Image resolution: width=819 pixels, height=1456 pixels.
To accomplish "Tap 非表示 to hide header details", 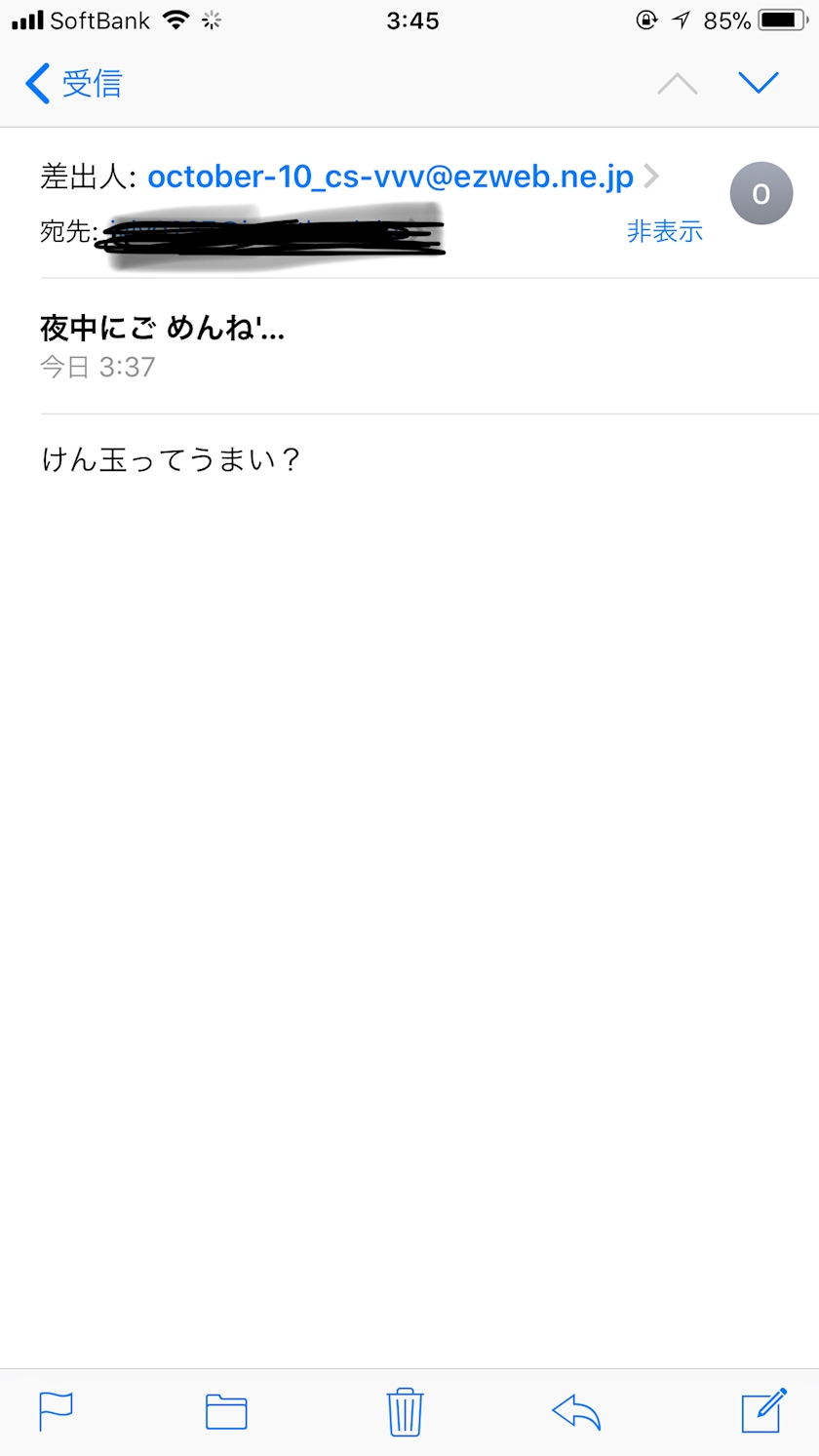I will click(664, 231).
